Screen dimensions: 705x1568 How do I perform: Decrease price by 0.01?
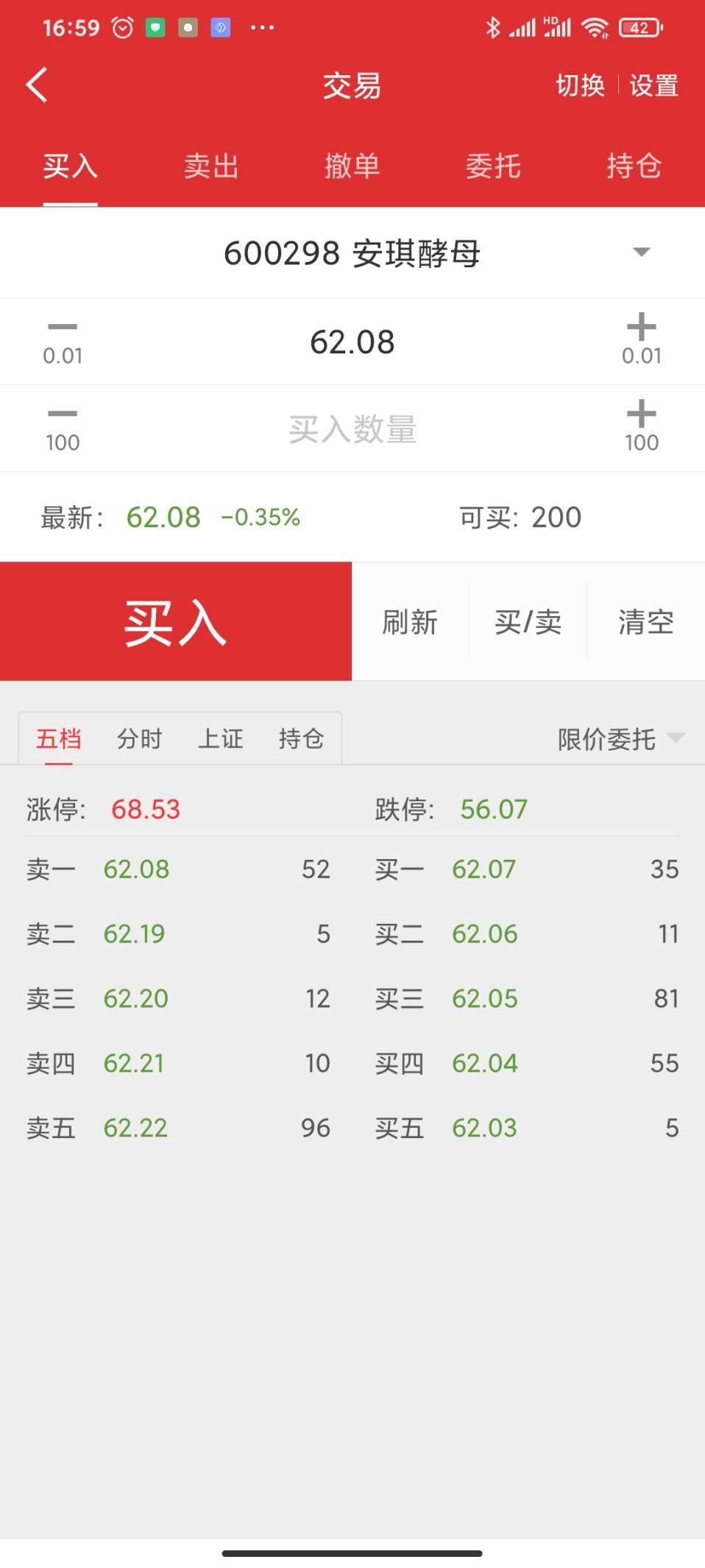pyautogui.click(x=63, y=342)
